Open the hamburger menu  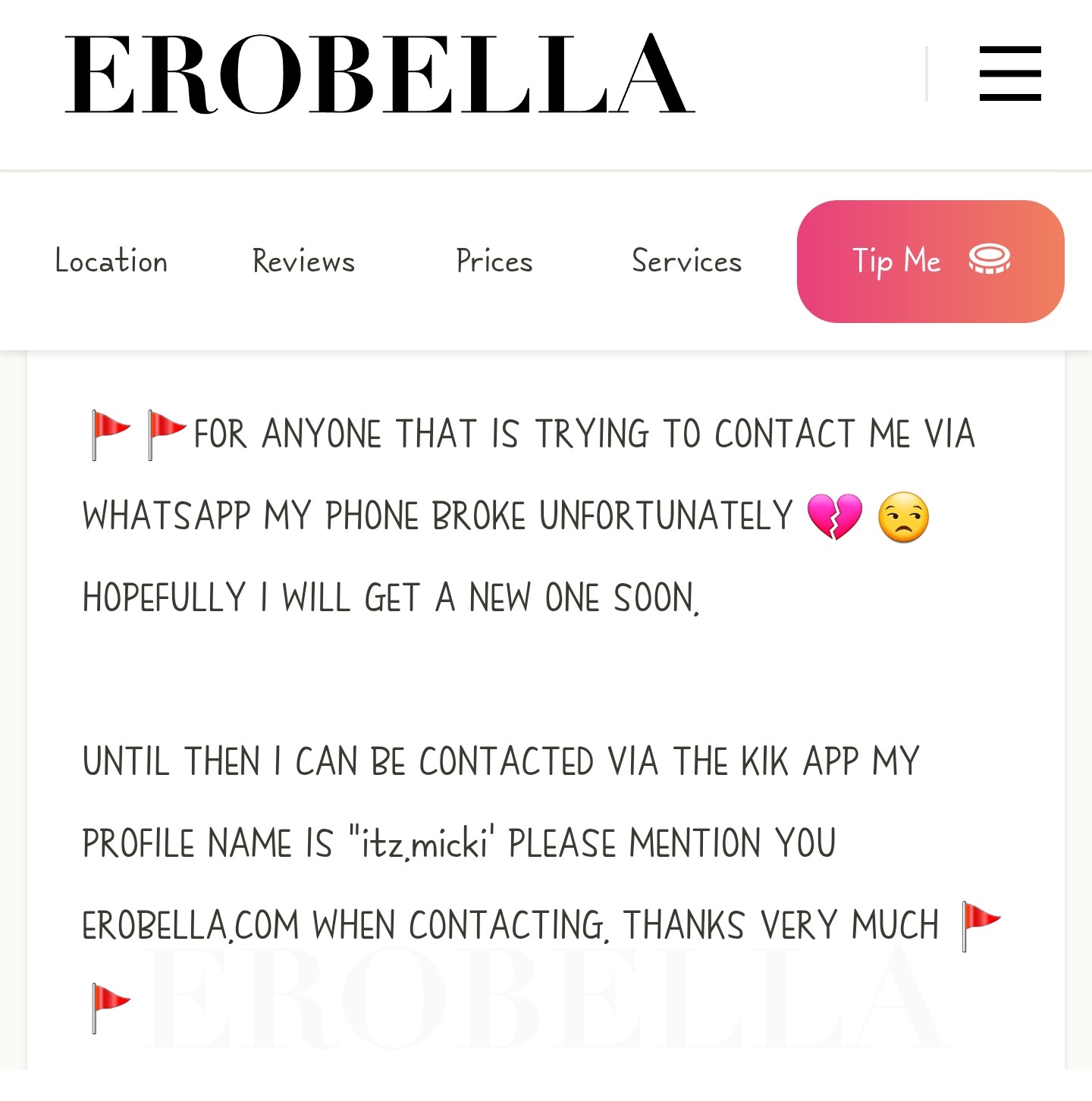(x=1009, y=74)
